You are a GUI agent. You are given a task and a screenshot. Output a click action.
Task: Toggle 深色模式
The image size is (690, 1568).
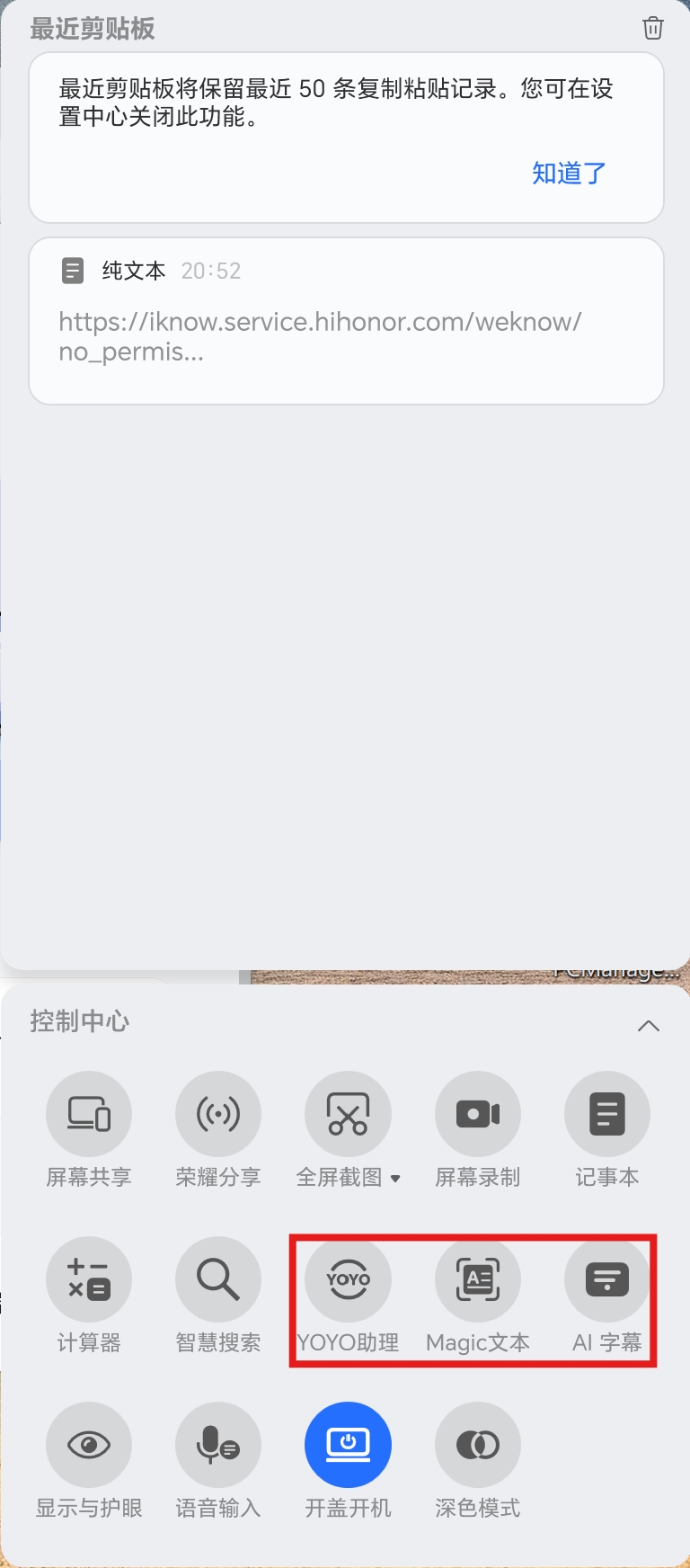tap(477, 1445)
